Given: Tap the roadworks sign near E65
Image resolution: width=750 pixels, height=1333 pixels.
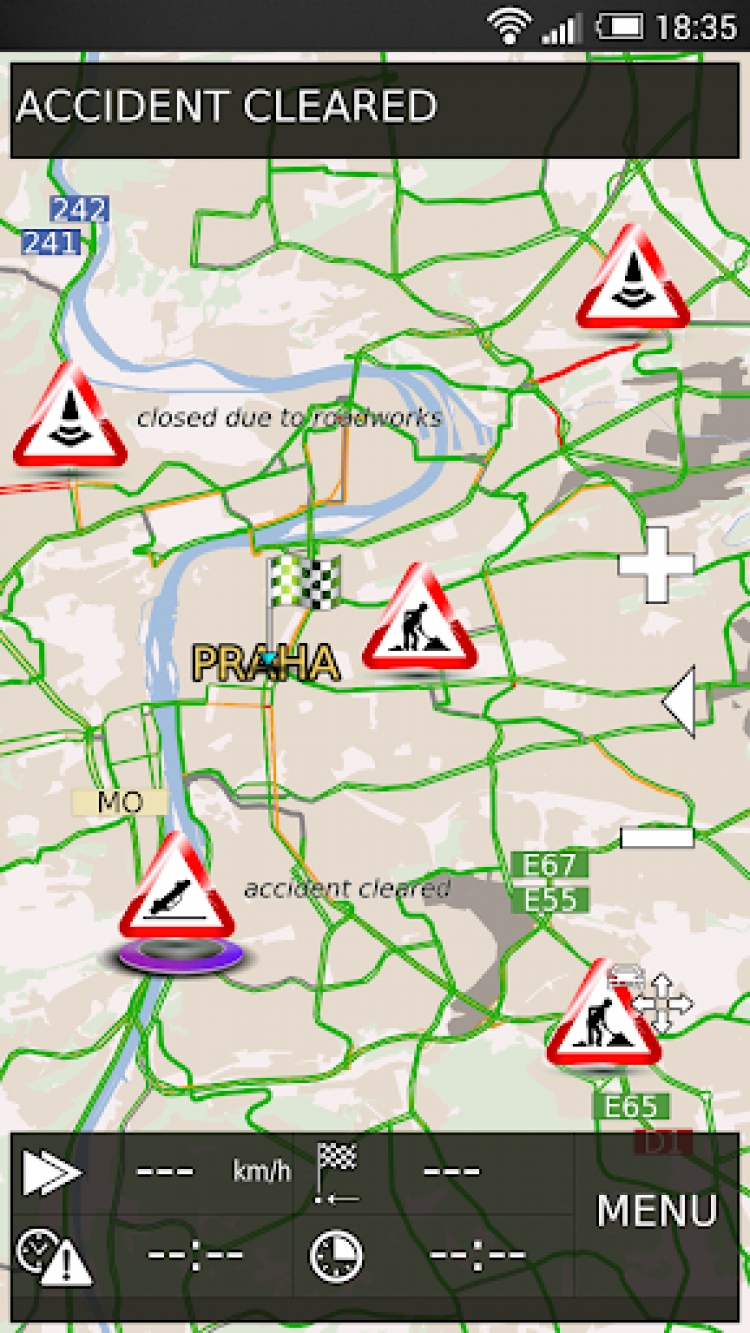Looking at the screenshot, I should coord(603,1018).
